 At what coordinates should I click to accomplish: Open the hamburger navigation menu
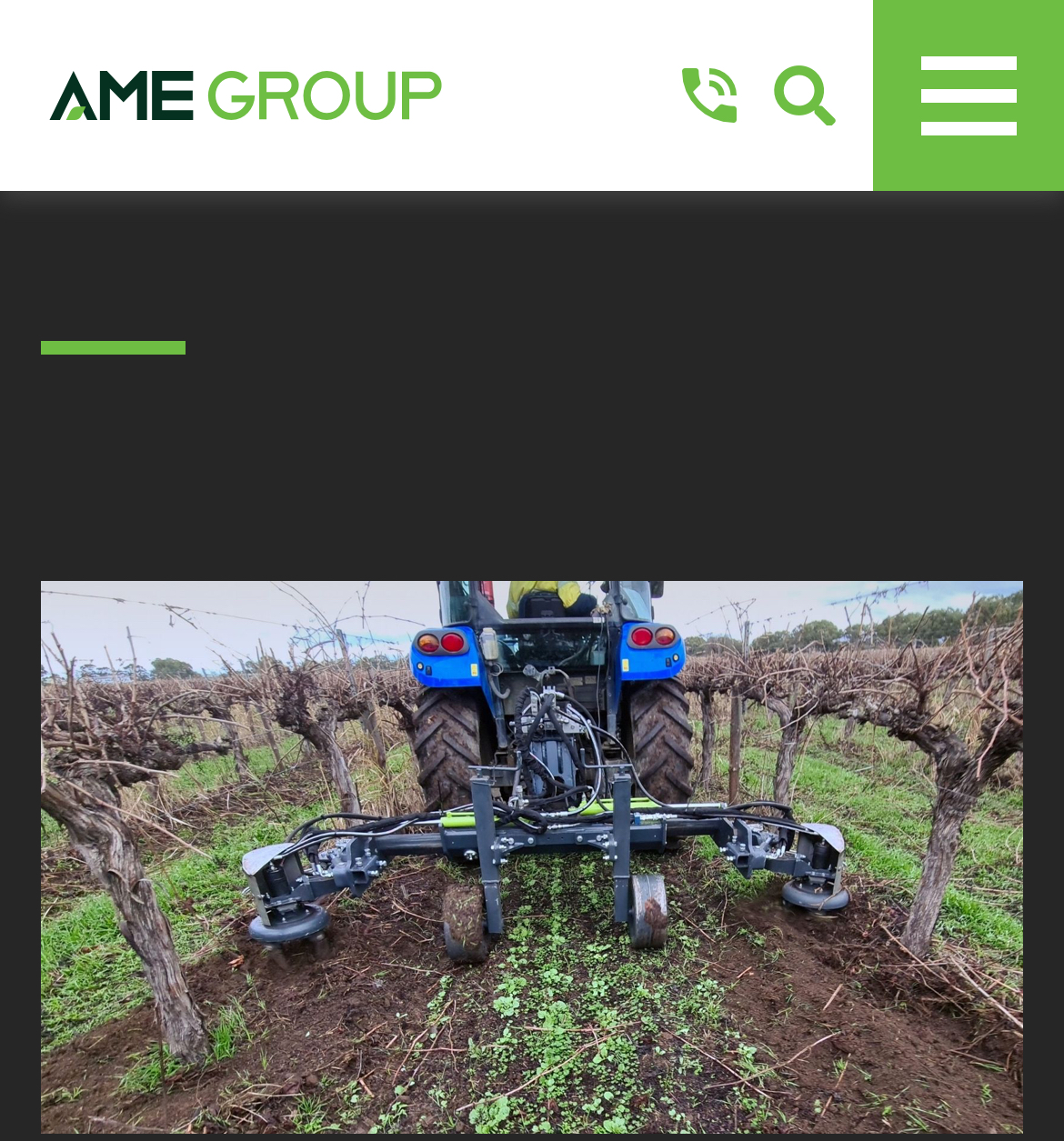click(x=968, y=95)
